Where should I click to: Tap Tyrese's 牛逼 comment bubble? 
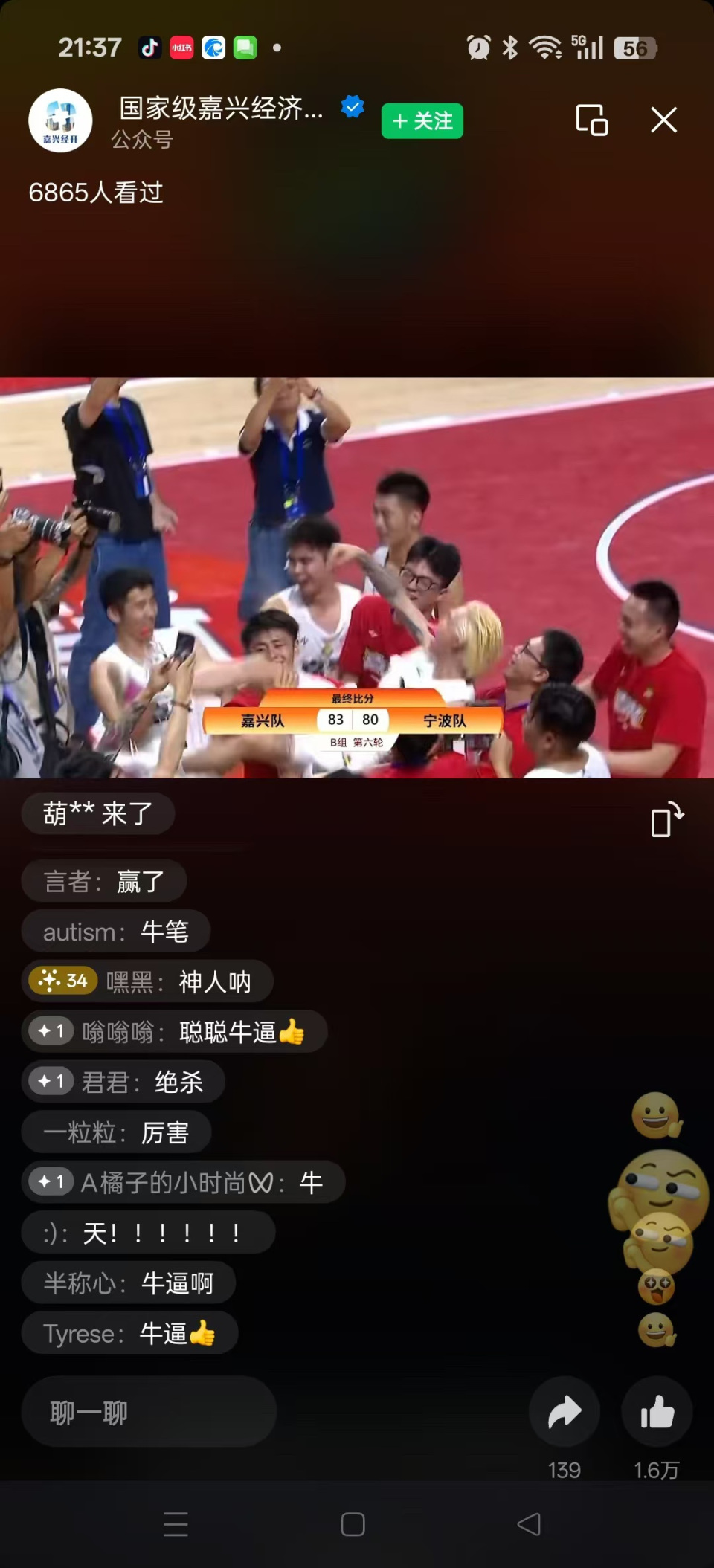(x=130, y=1332)
